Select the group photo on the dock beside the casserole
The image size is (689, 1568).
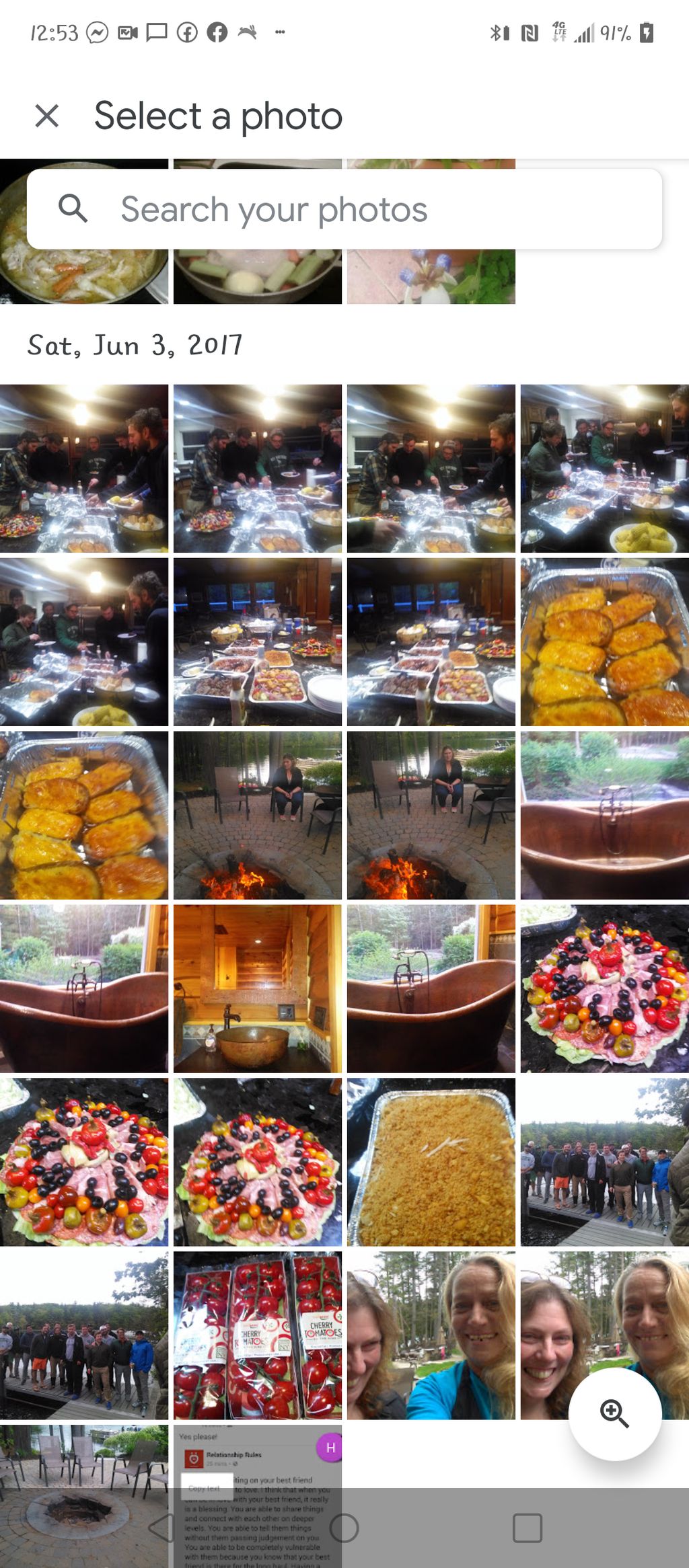[604, 1162]
